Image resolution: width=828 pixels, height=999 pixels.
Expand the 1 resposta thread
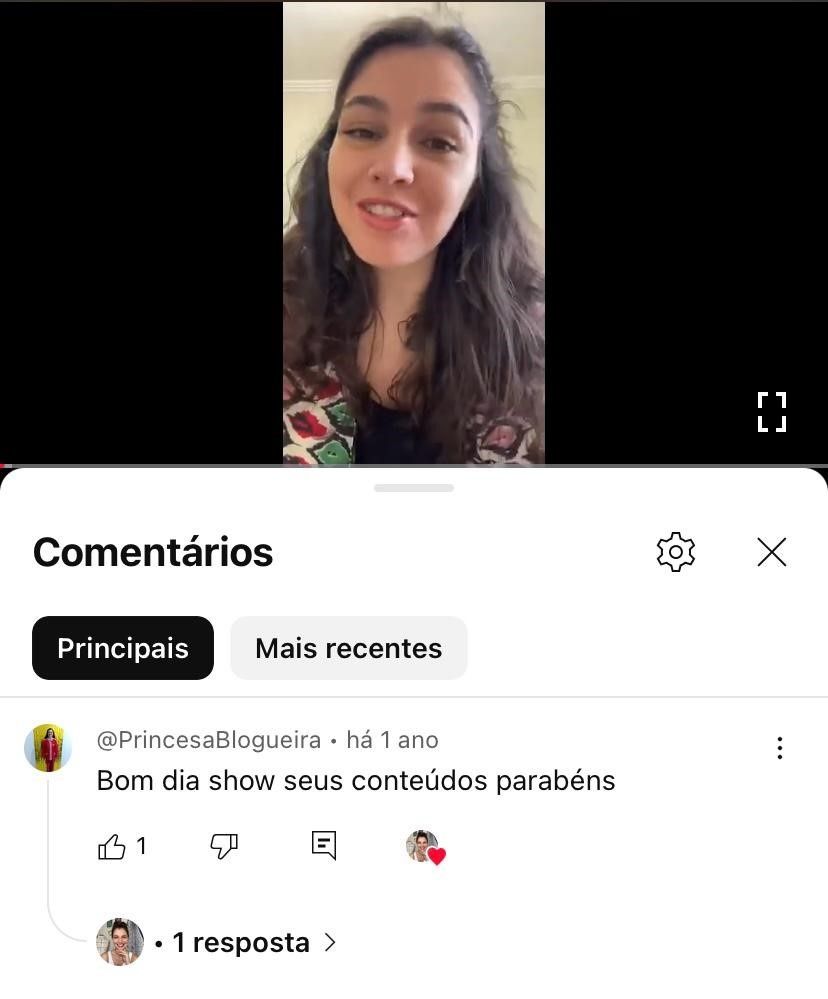click(240, 942)
